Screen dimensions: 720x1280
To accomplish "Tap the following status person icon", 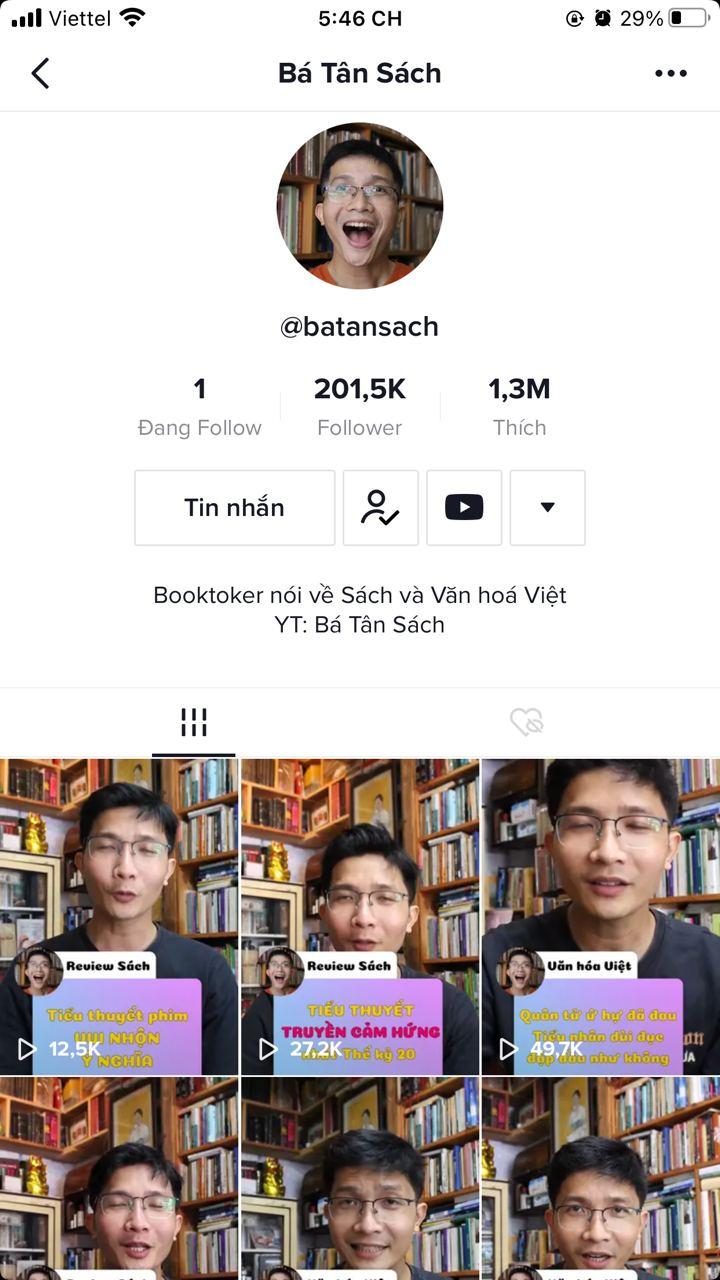I will tap(380, 508).
